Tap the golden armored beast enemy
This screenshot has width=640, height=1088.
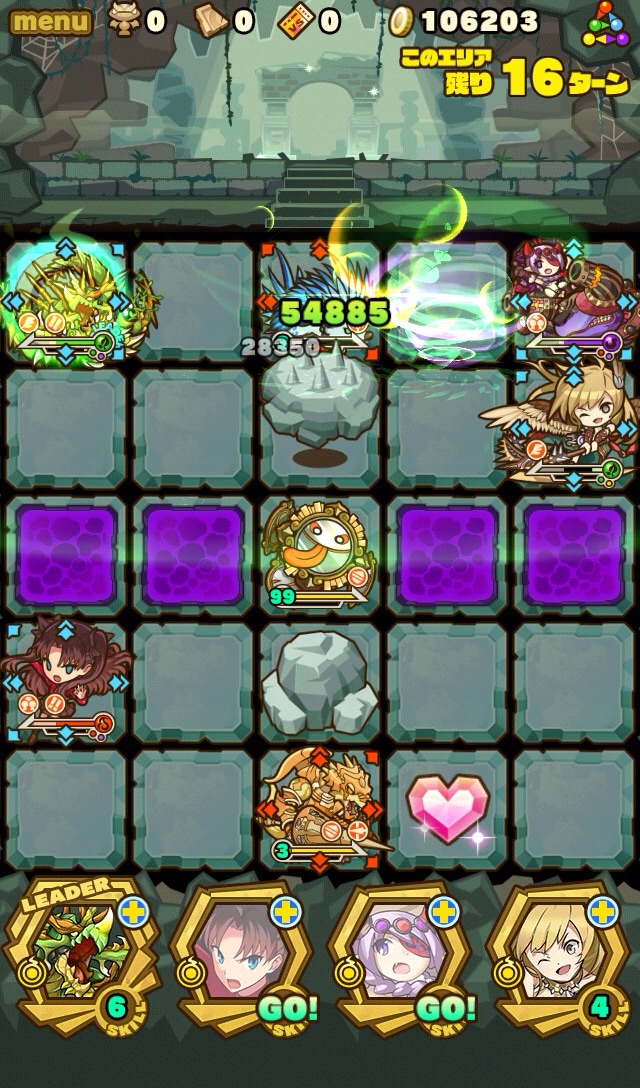pos(320,806)
